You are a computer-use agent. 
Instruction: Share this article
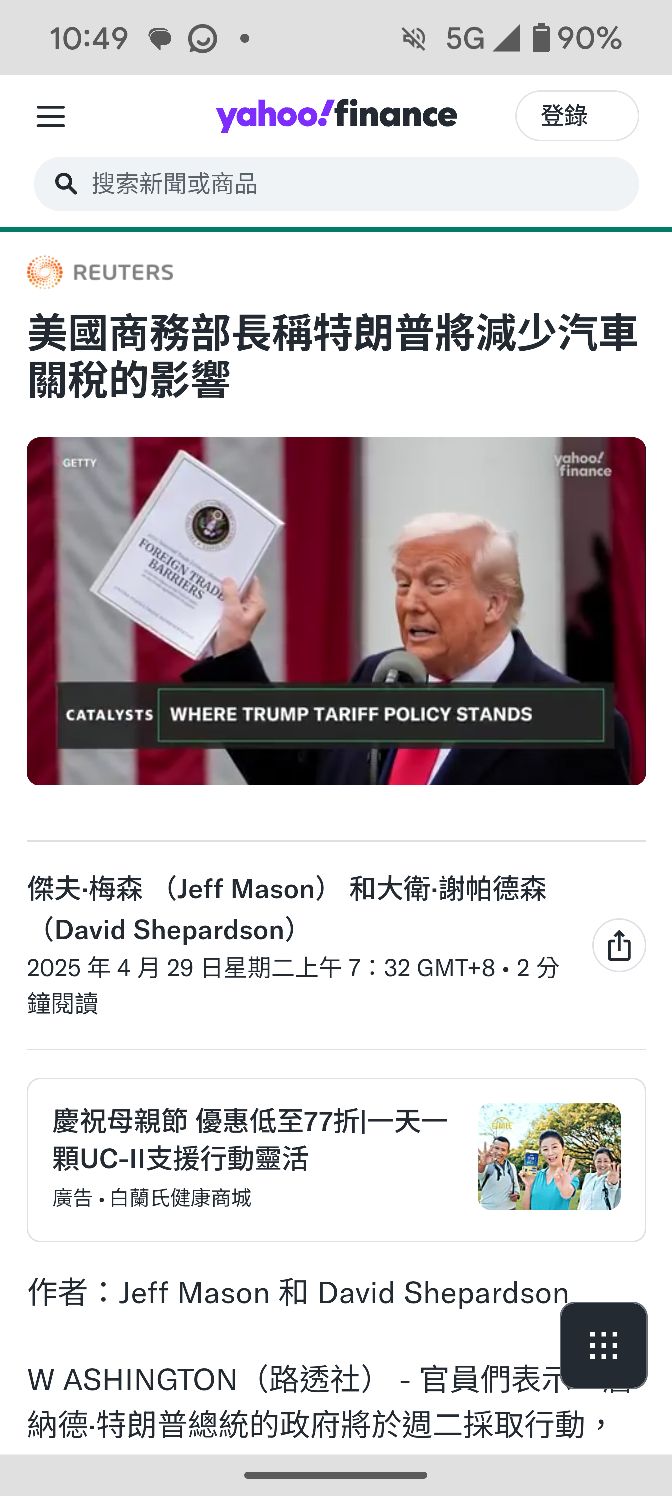(618, 945)
